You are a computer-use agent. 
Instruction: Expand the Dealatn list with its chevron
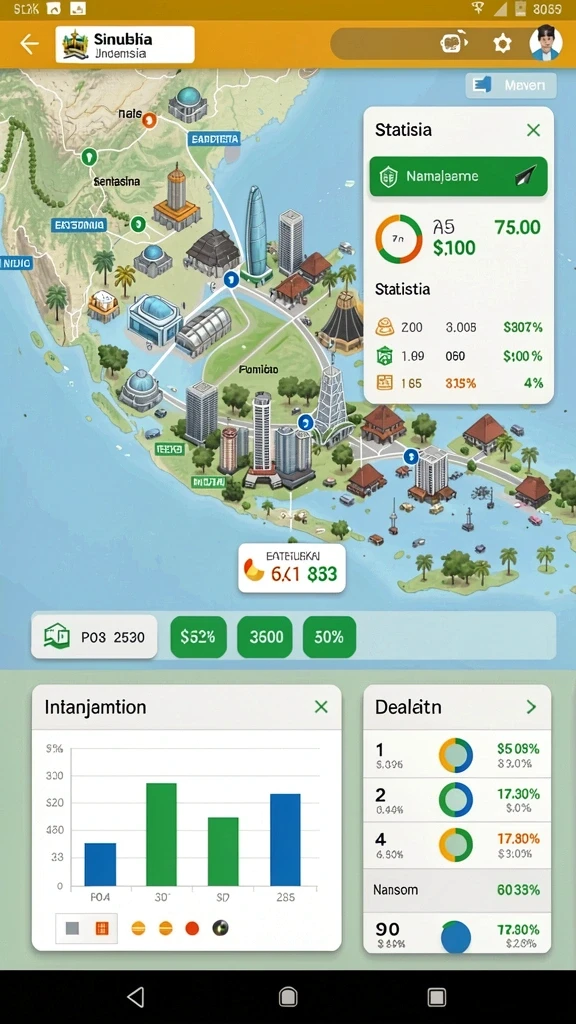coord(531,707)
